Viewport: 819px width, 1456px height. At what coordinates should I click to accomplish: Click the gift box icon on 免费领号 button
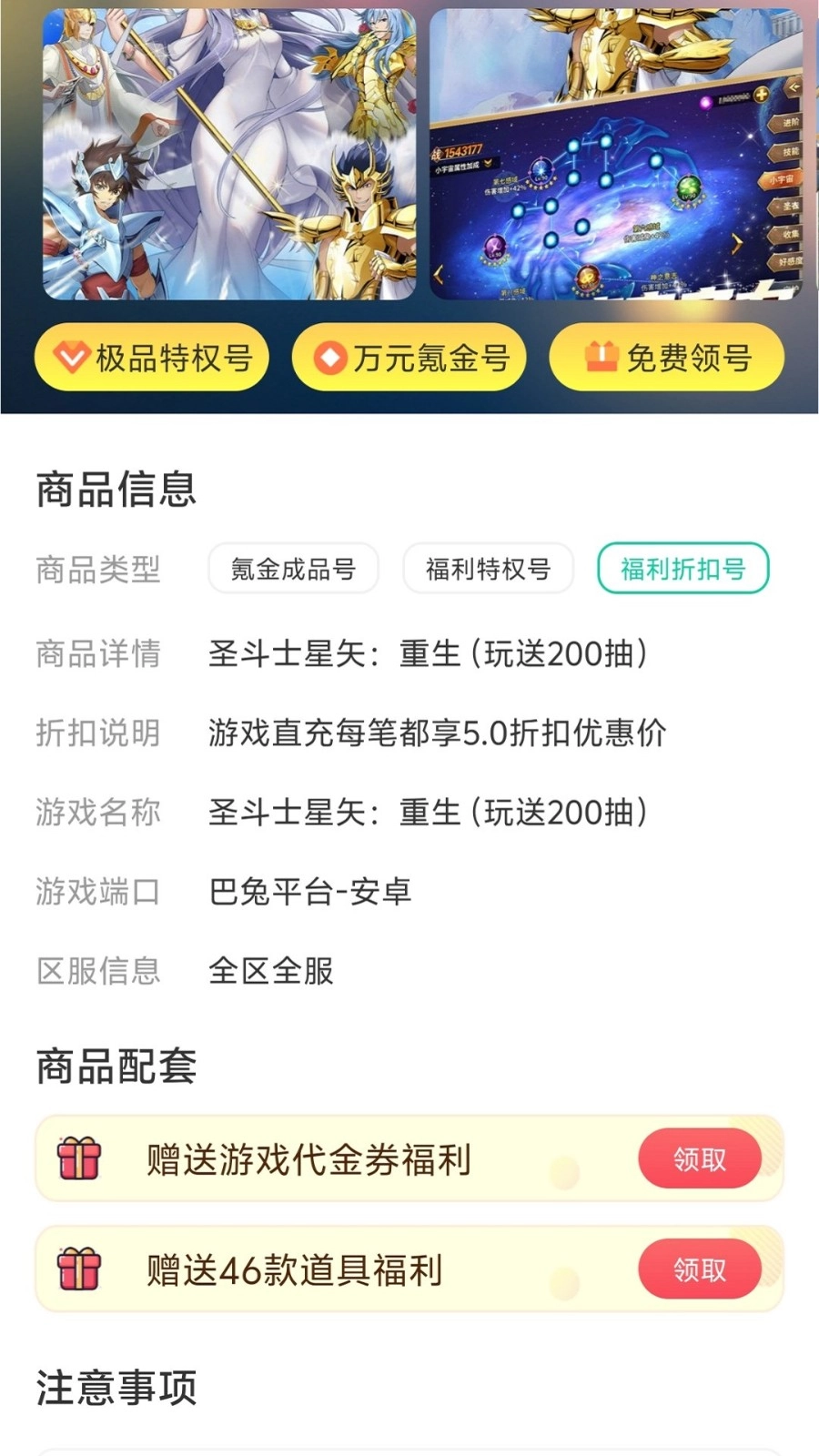tap(600, 357)
